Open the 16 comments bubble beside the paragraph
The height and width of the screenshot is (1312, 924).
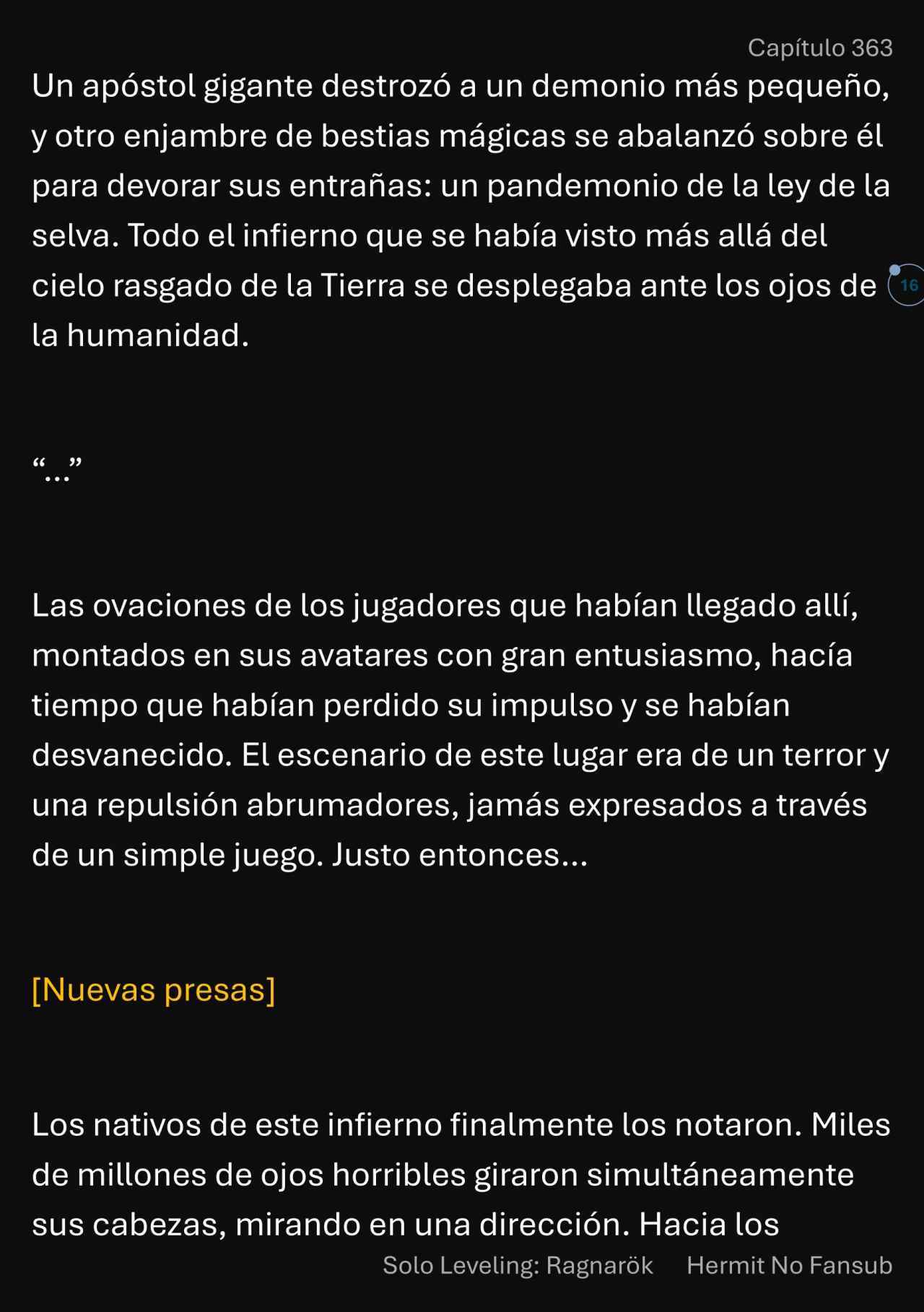[x=908, y=285]
